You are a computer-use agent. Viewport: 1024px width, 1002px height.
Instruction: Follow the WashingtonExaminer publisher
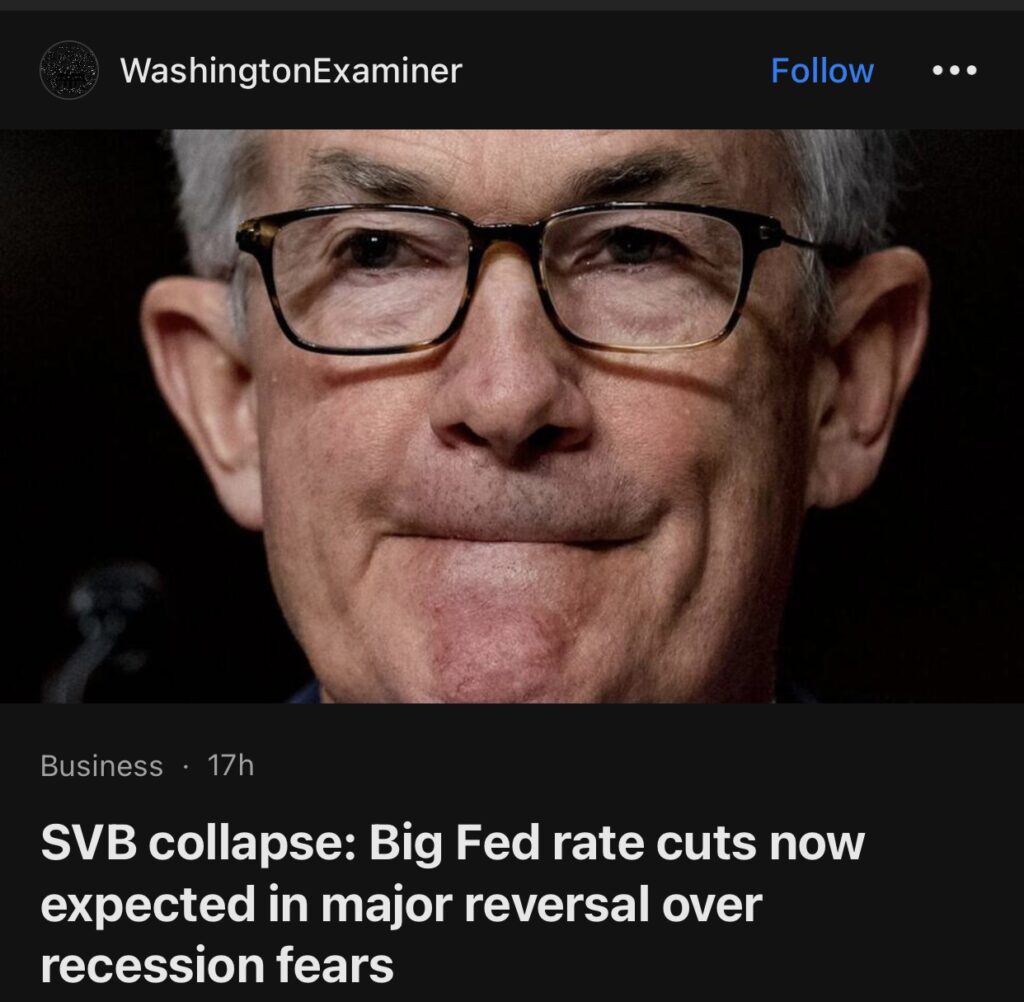tap(822, 71)
